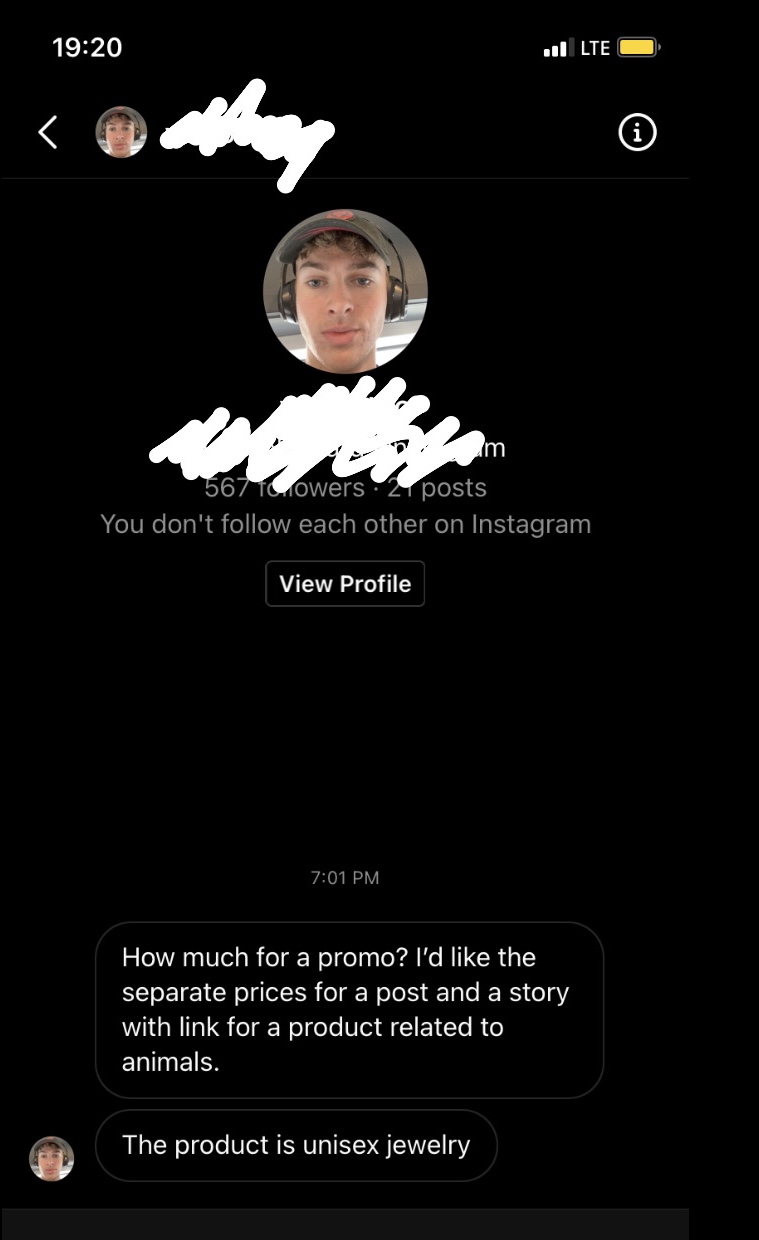Go back to the message list
The width and height of the screenshot is (759, 1240).
click(47, 132)
